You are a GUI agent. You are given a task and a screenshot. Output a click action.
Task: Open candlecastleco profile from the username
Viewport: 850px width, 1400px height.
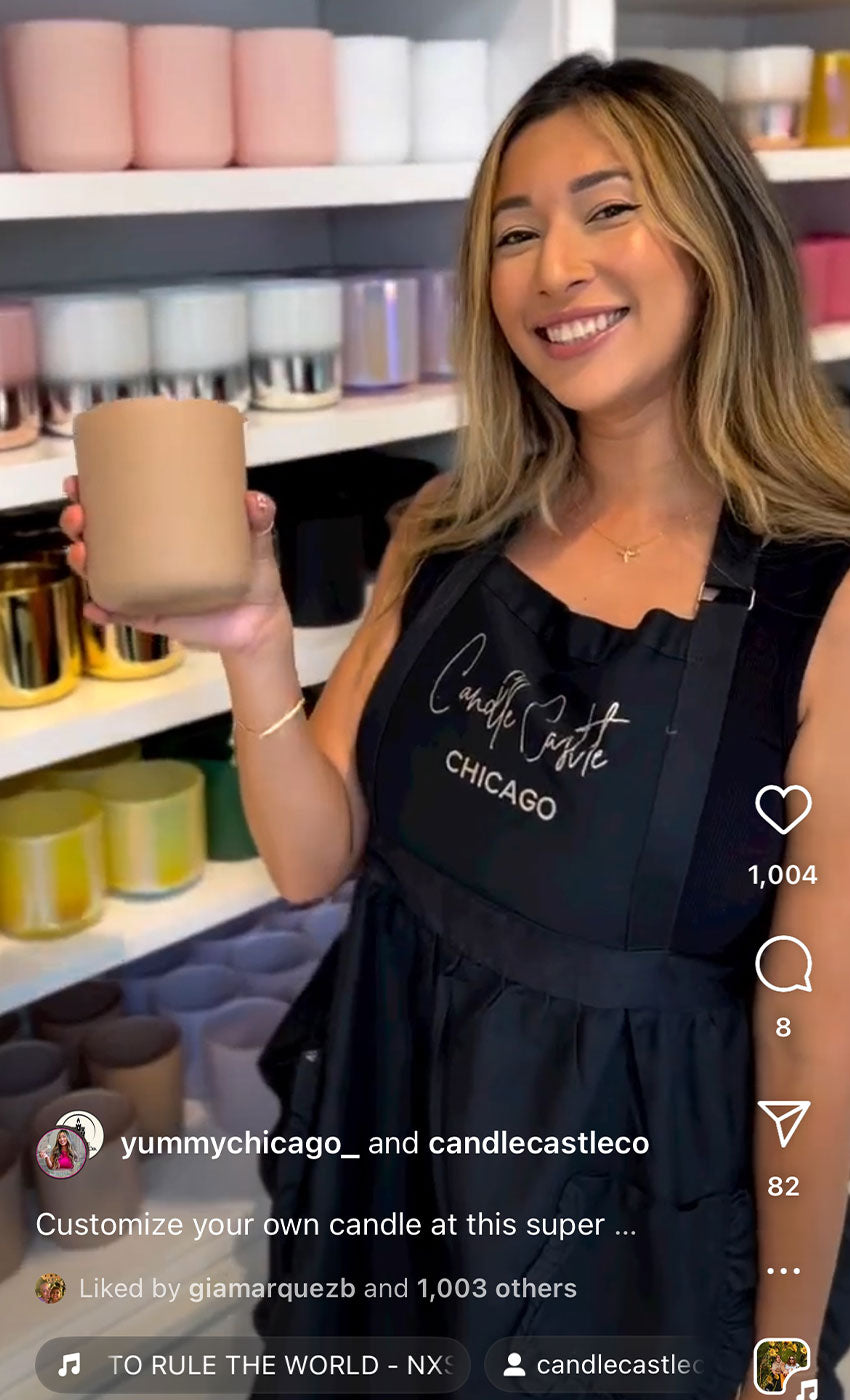[538, 1144]
